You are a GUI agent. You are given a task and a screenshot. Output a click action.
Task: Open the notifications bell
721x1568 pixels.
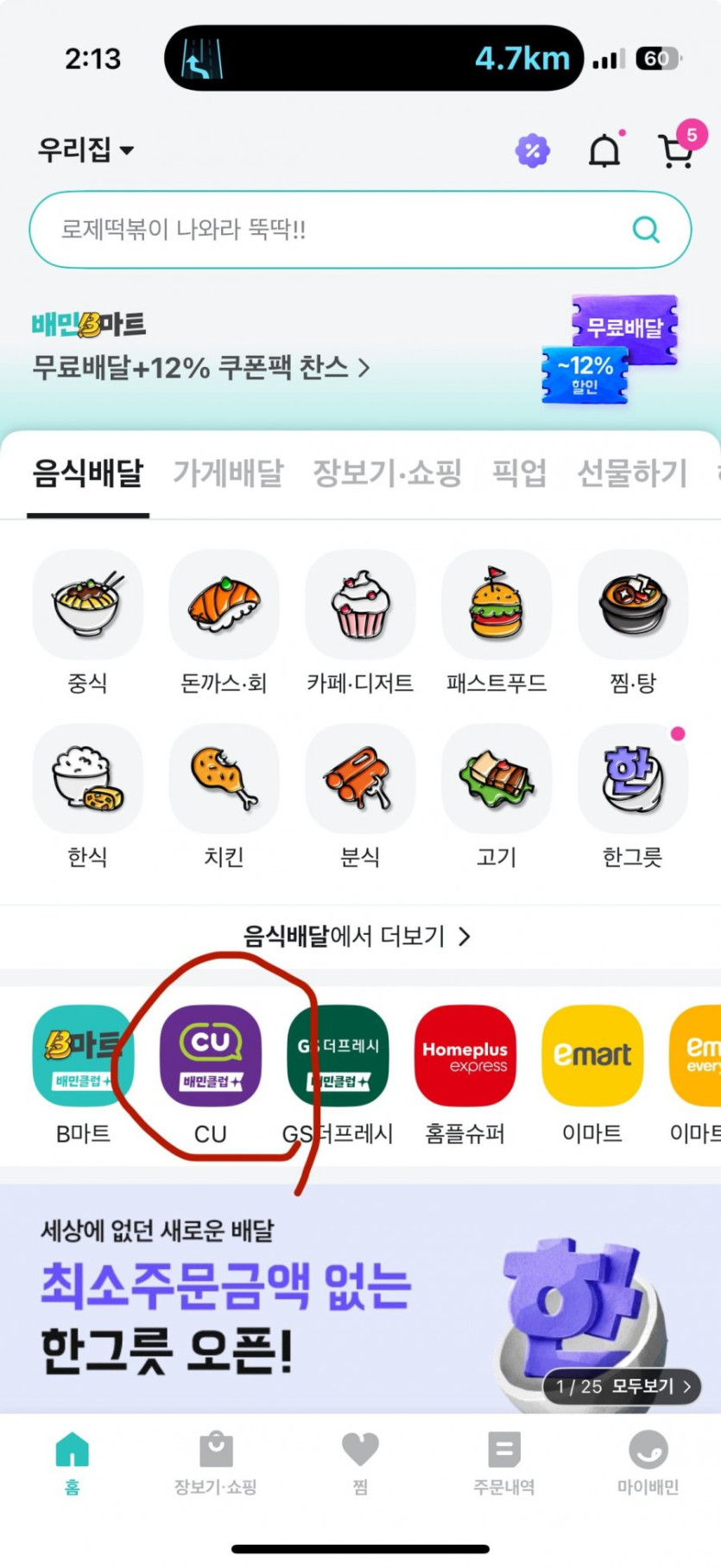coord(604,151)
